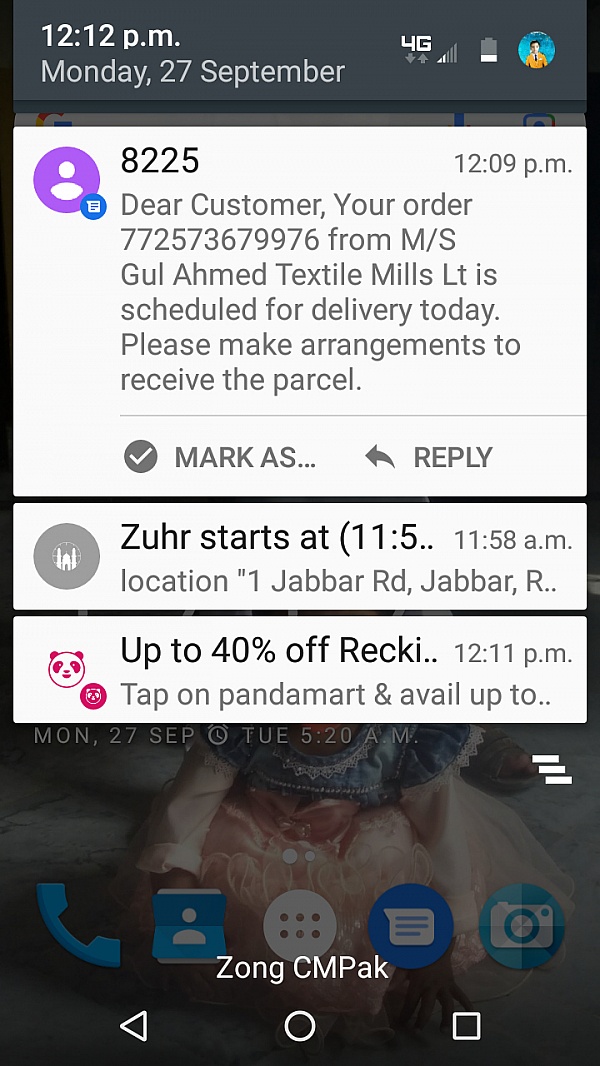Open the user profile avatar
Viewport: 600px width, 1066px height.
tap(537, 50)
